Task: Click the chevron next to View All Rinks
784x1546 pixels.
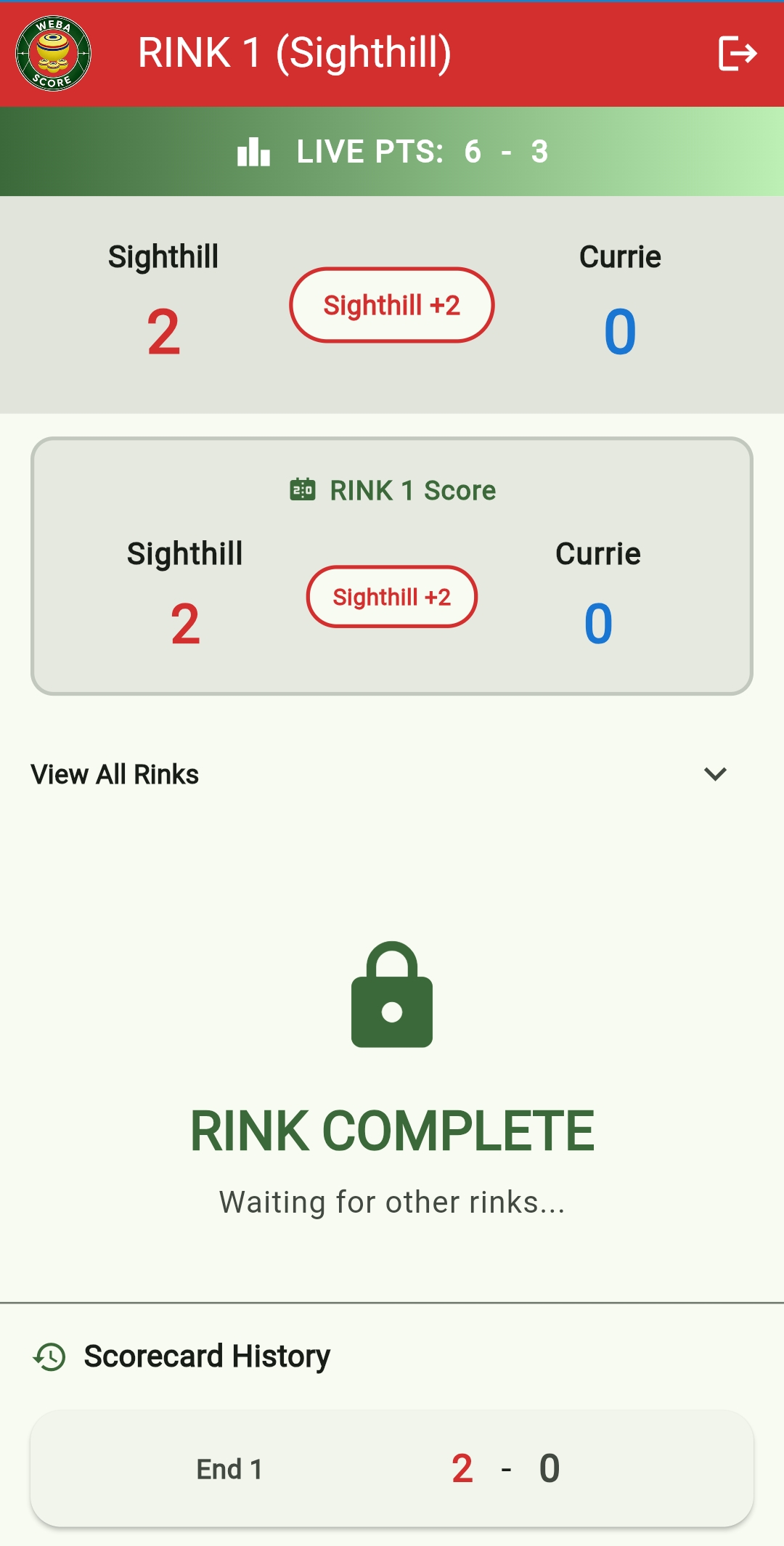Action: click(x=716, y=773)
